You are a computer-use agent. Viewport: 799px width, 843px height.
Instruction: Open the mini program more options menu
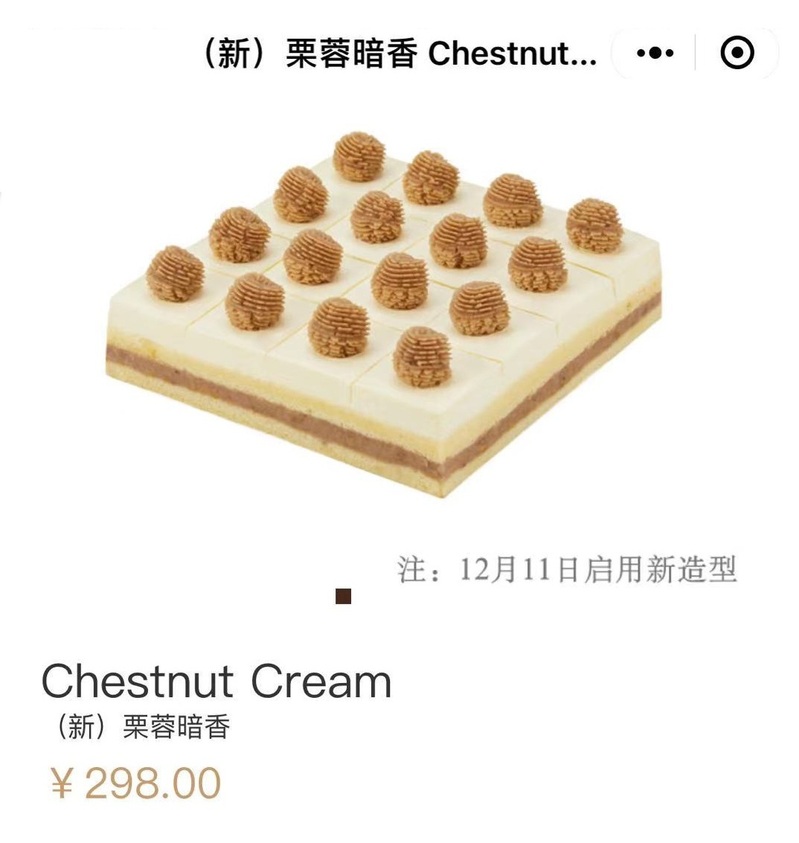click(x=655, y=53)
